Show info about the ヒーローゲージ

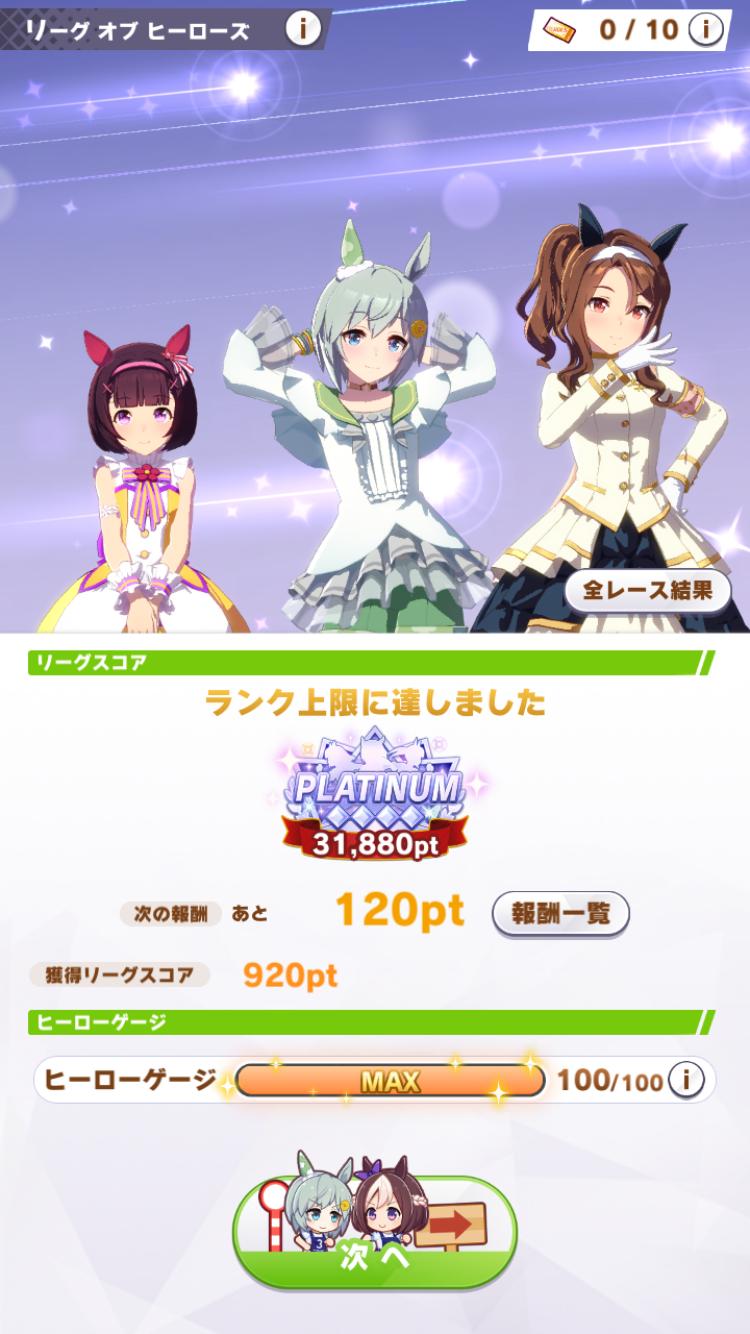689,1080
